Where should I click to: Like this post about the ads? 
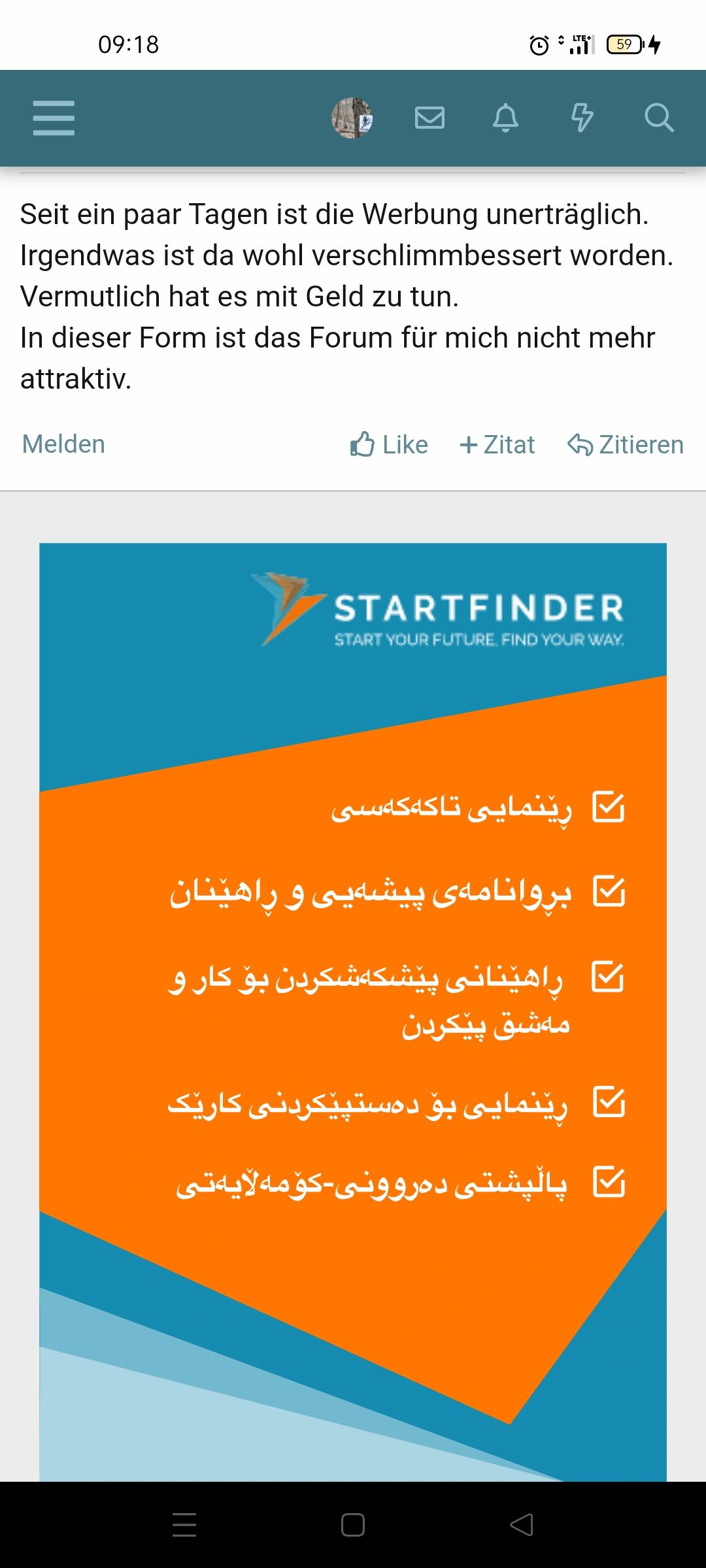(x=389, y=444)
